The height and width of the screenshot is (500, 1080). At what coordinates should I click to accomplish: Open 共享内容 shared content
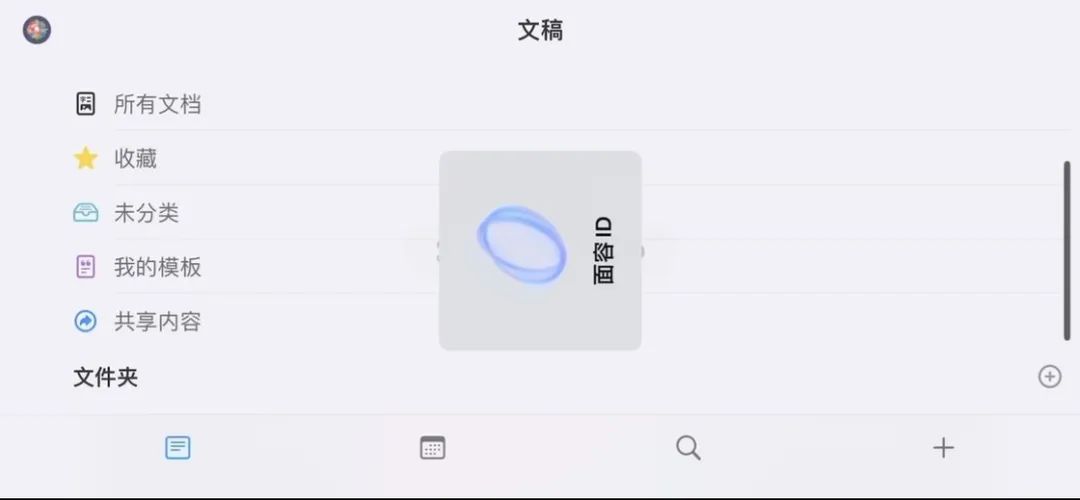point(157,321)
